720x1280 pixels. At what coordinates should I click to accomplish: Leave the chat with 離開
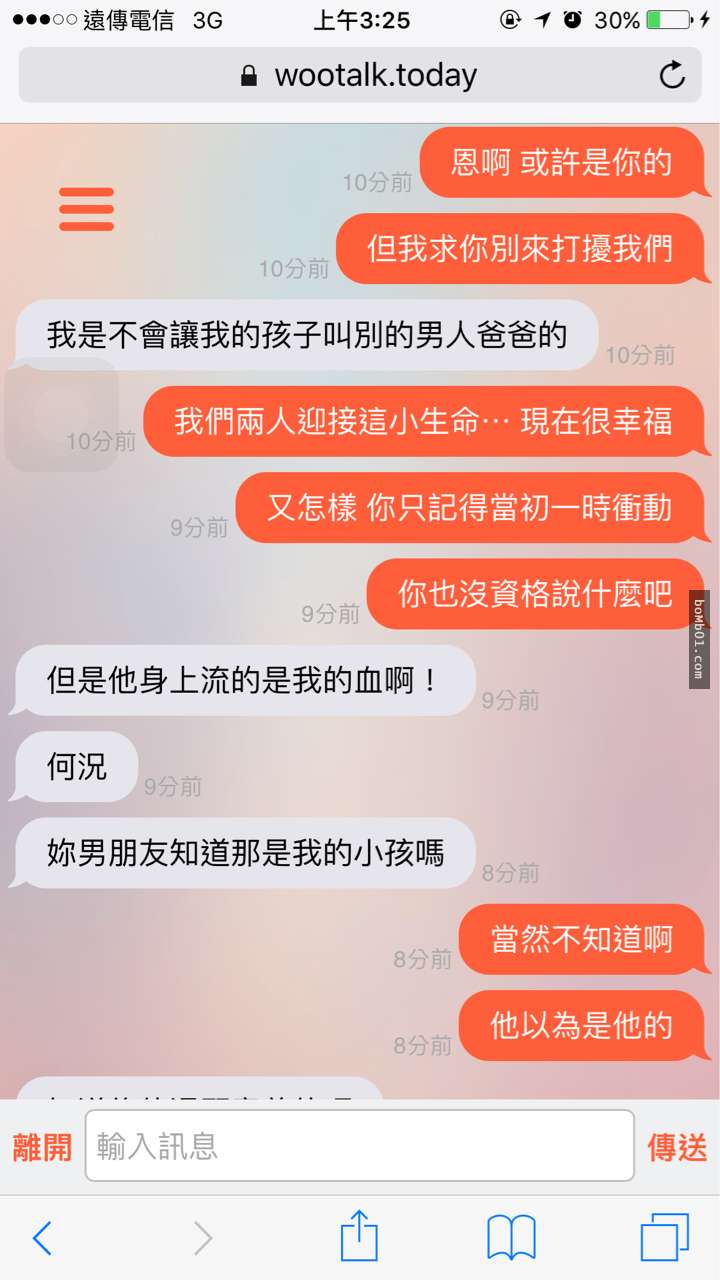click(42, 1147)
